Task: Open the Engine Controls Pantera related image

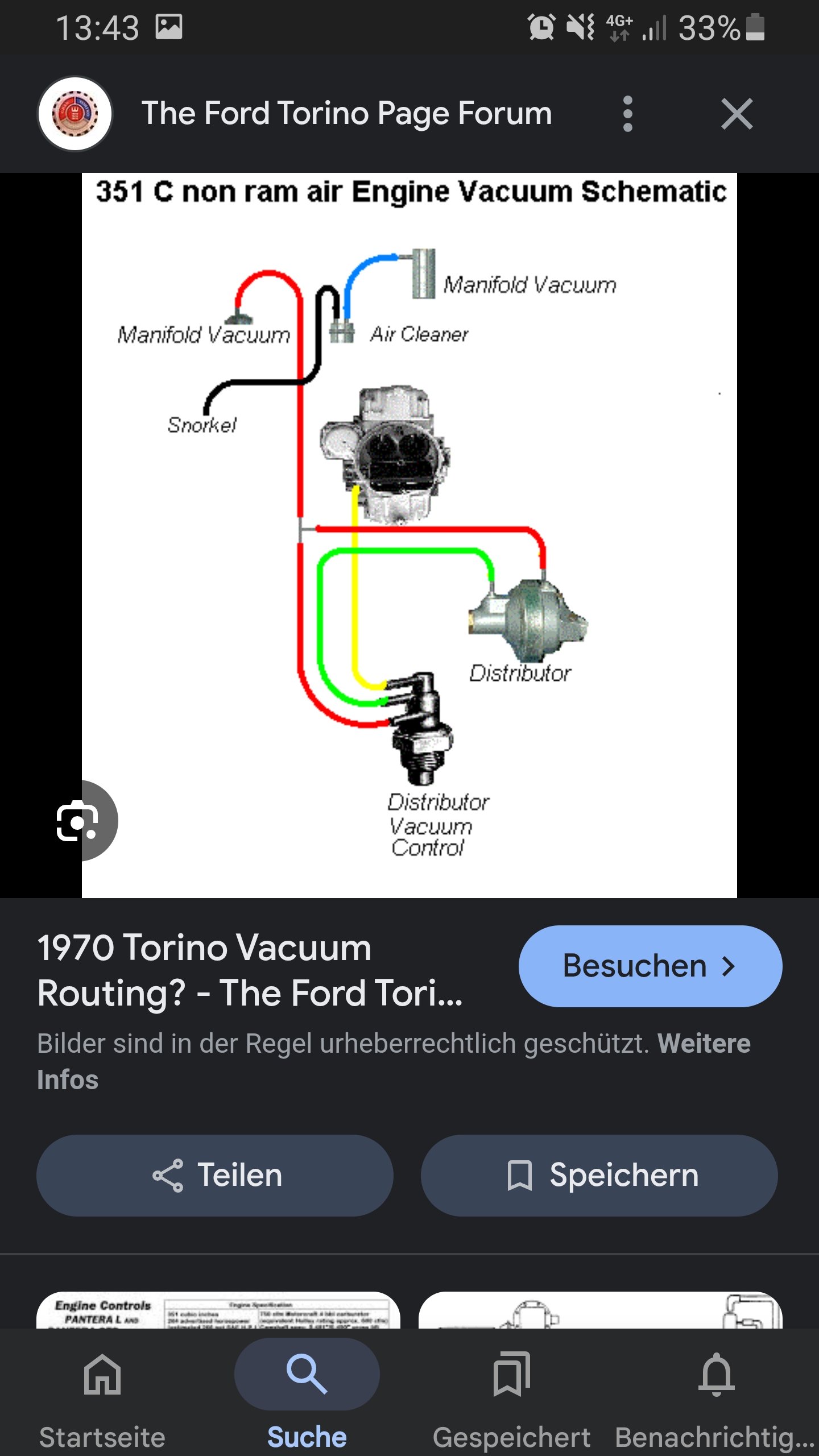Action: click(x=218, y=1310)
